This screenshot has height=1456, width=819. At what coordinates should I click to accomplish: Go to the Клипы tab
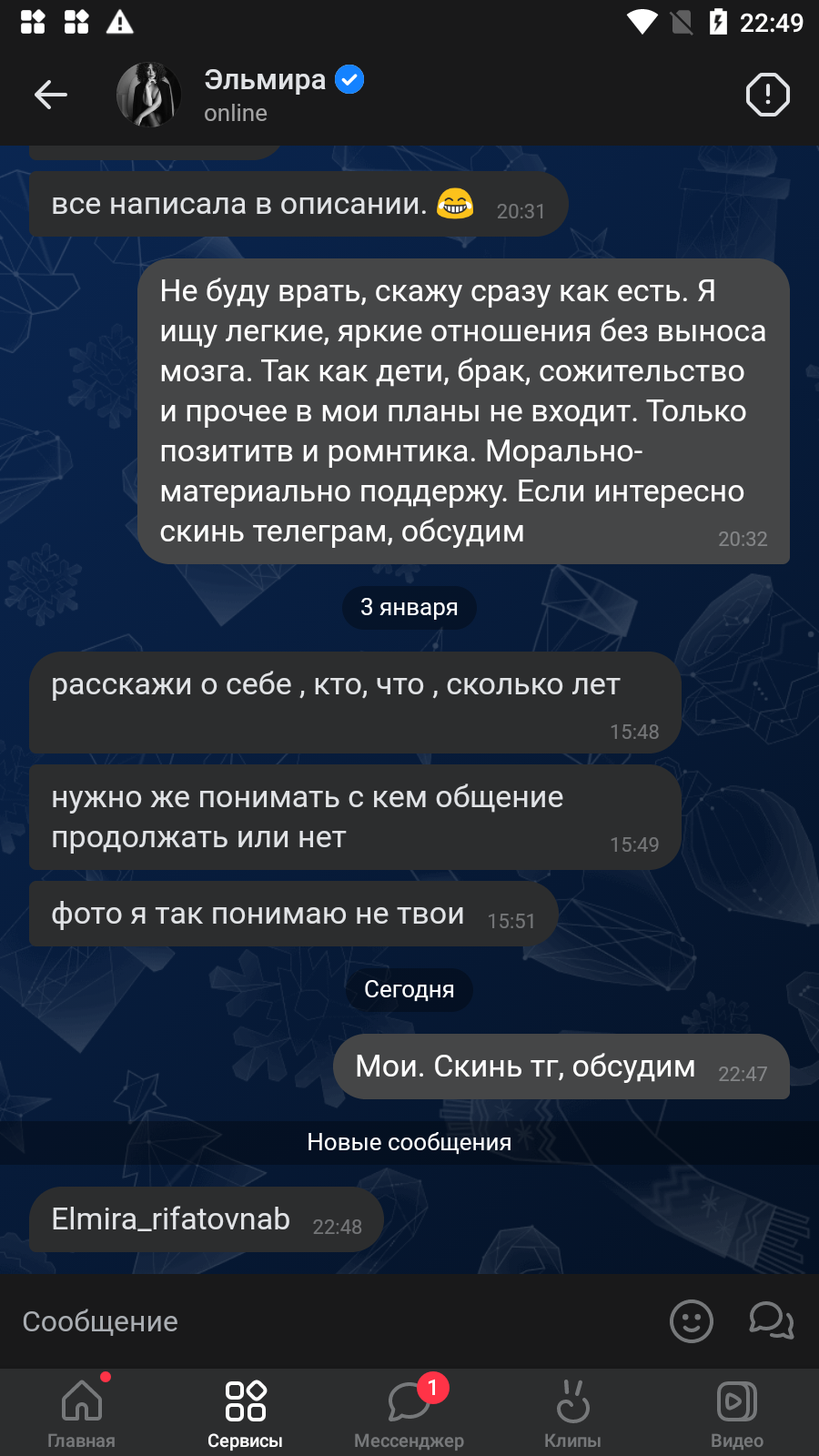tap(573, 1412)
